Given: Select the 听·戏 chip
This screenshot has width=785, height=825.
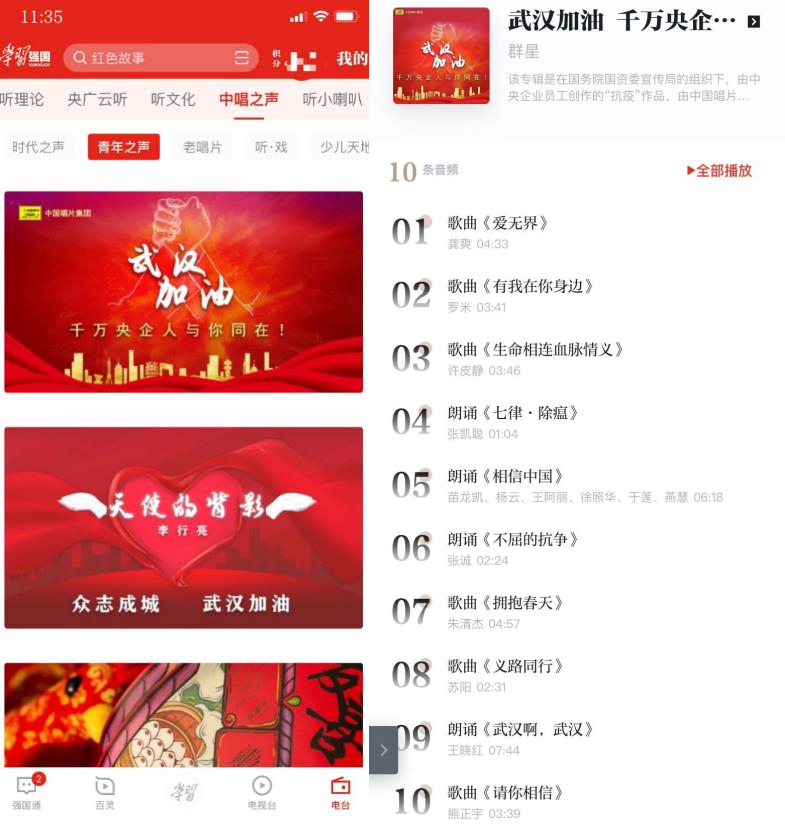Looking at the screenshot, I should (x=271, y=147).
